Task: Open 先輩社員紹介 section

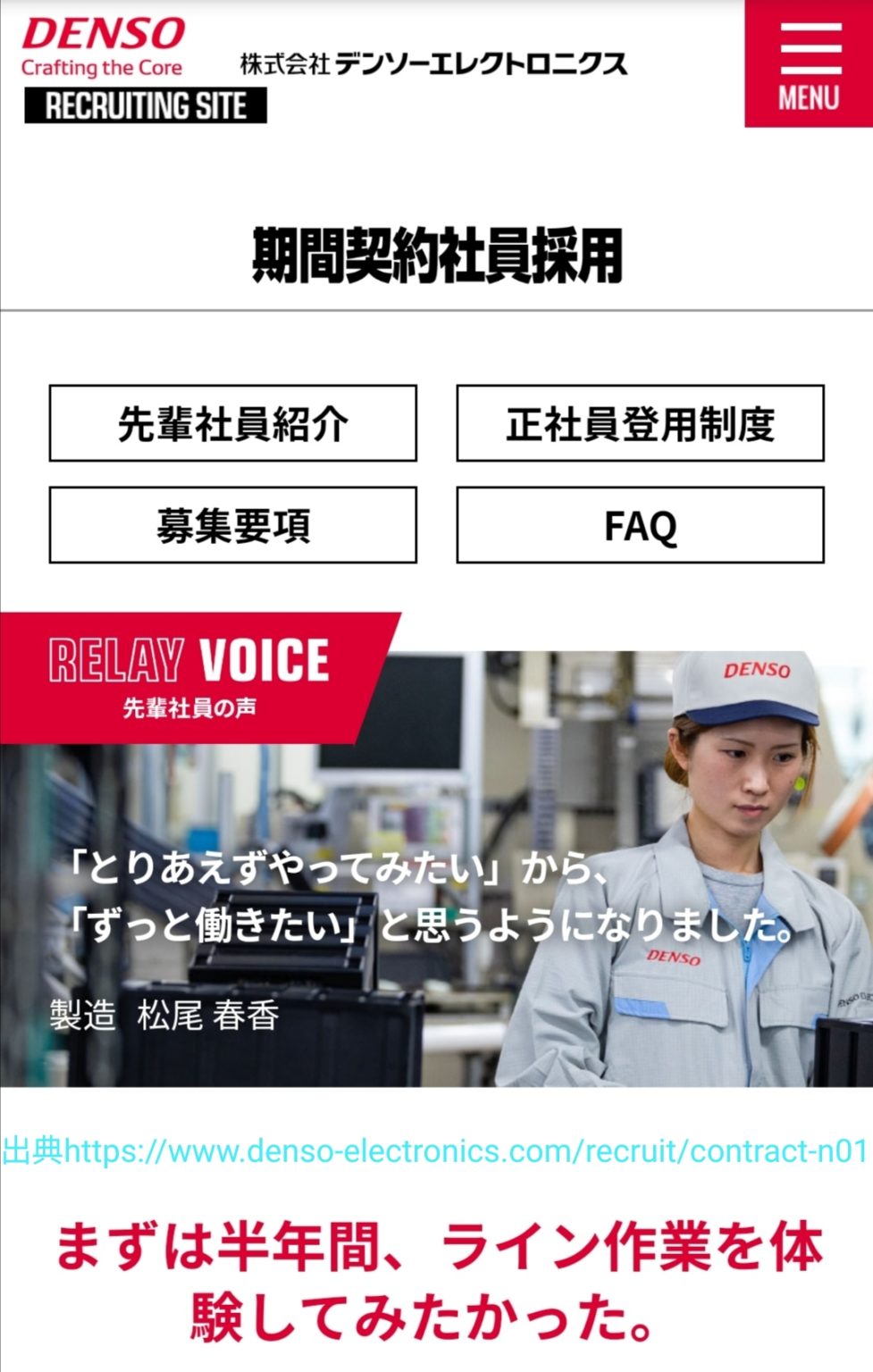Action: (x=232, y=423)
